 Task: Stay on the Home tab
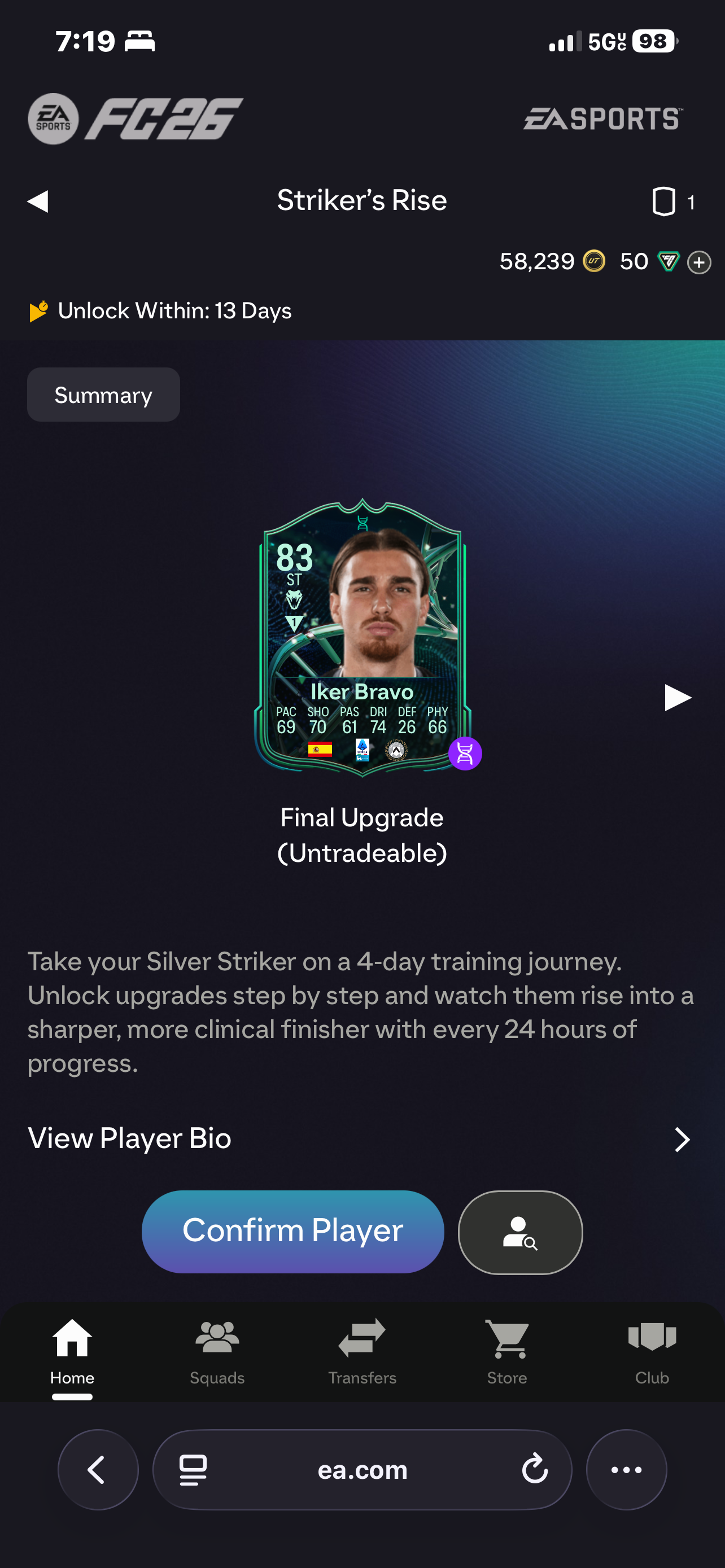point(72,1352)
